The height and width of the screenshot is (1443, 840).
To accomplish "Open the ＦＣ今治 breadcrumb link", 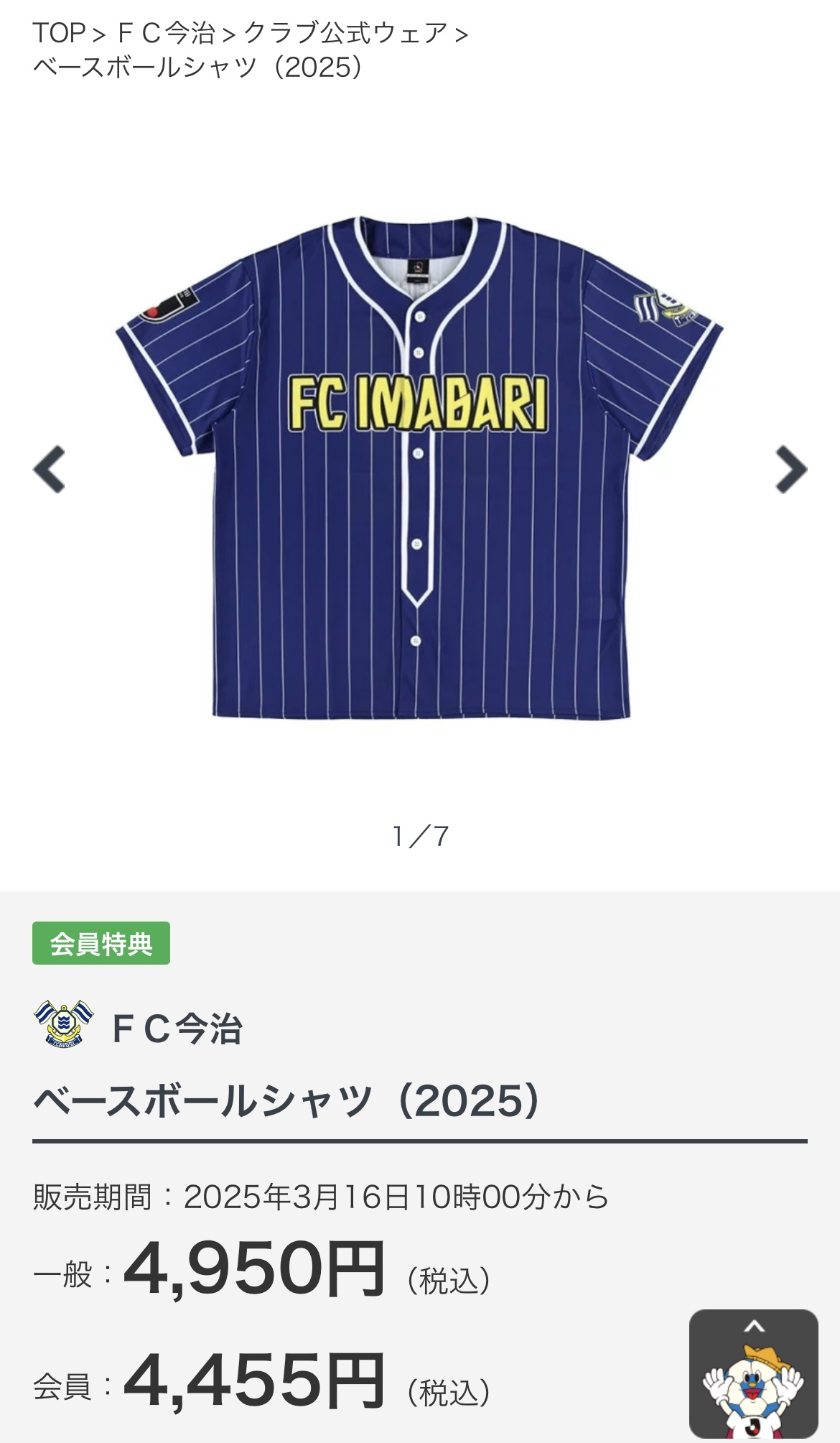I will click(x=166, y=33).
